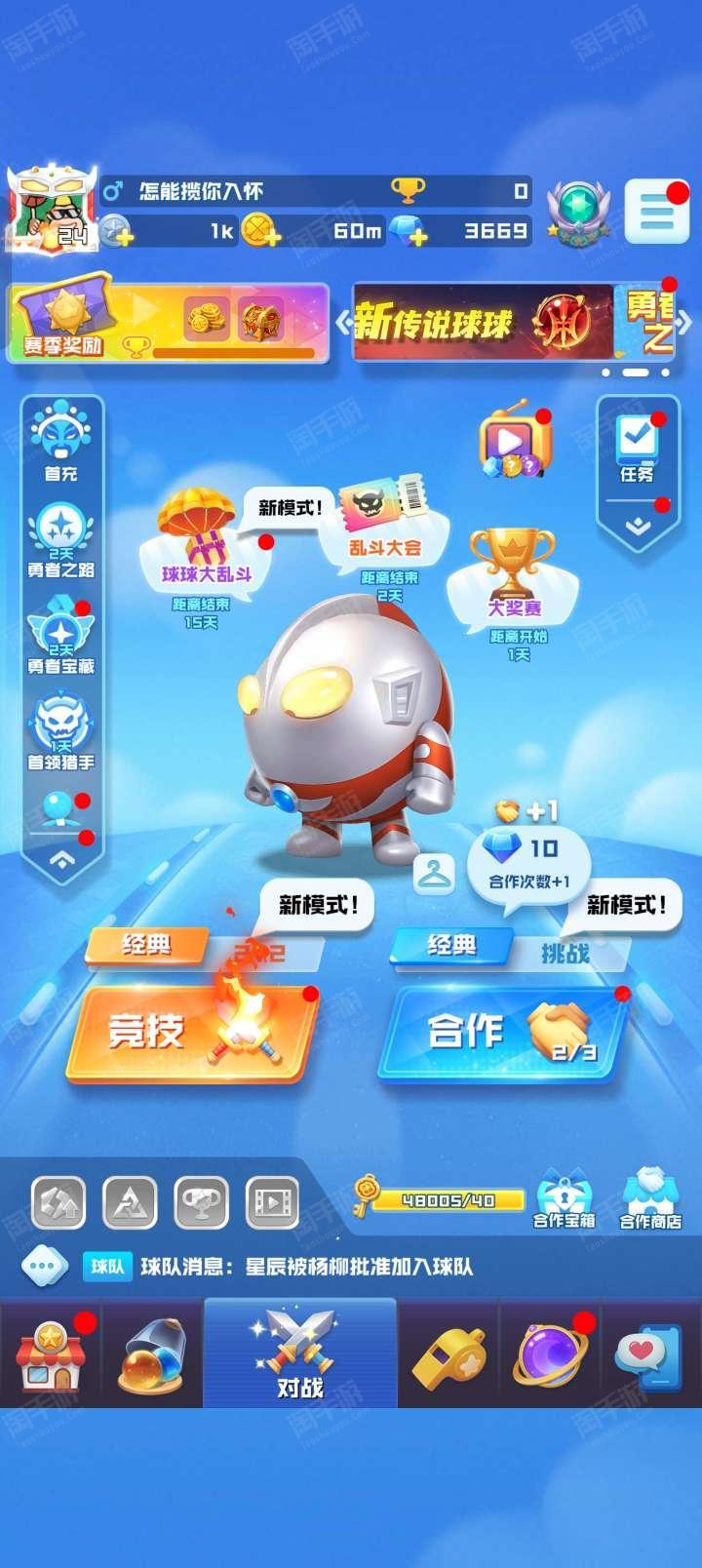
Task: Open 合作商店 co-op shop
Action: (650, 1199)
